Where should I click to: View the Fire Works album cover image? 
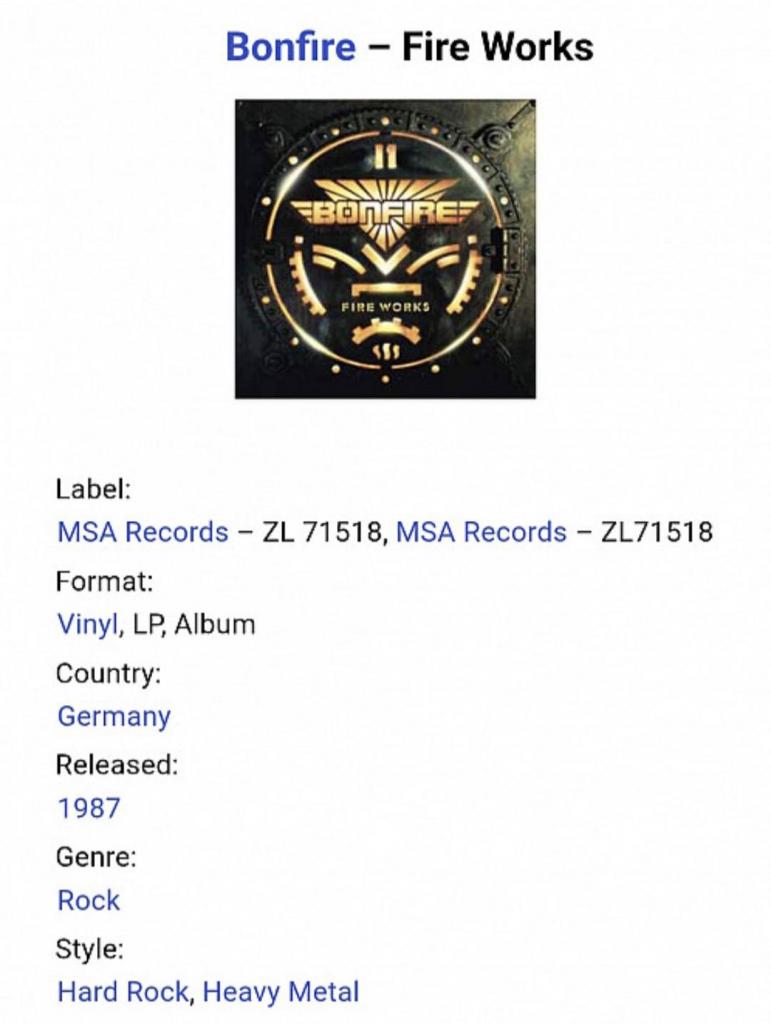tap(385, 248)
